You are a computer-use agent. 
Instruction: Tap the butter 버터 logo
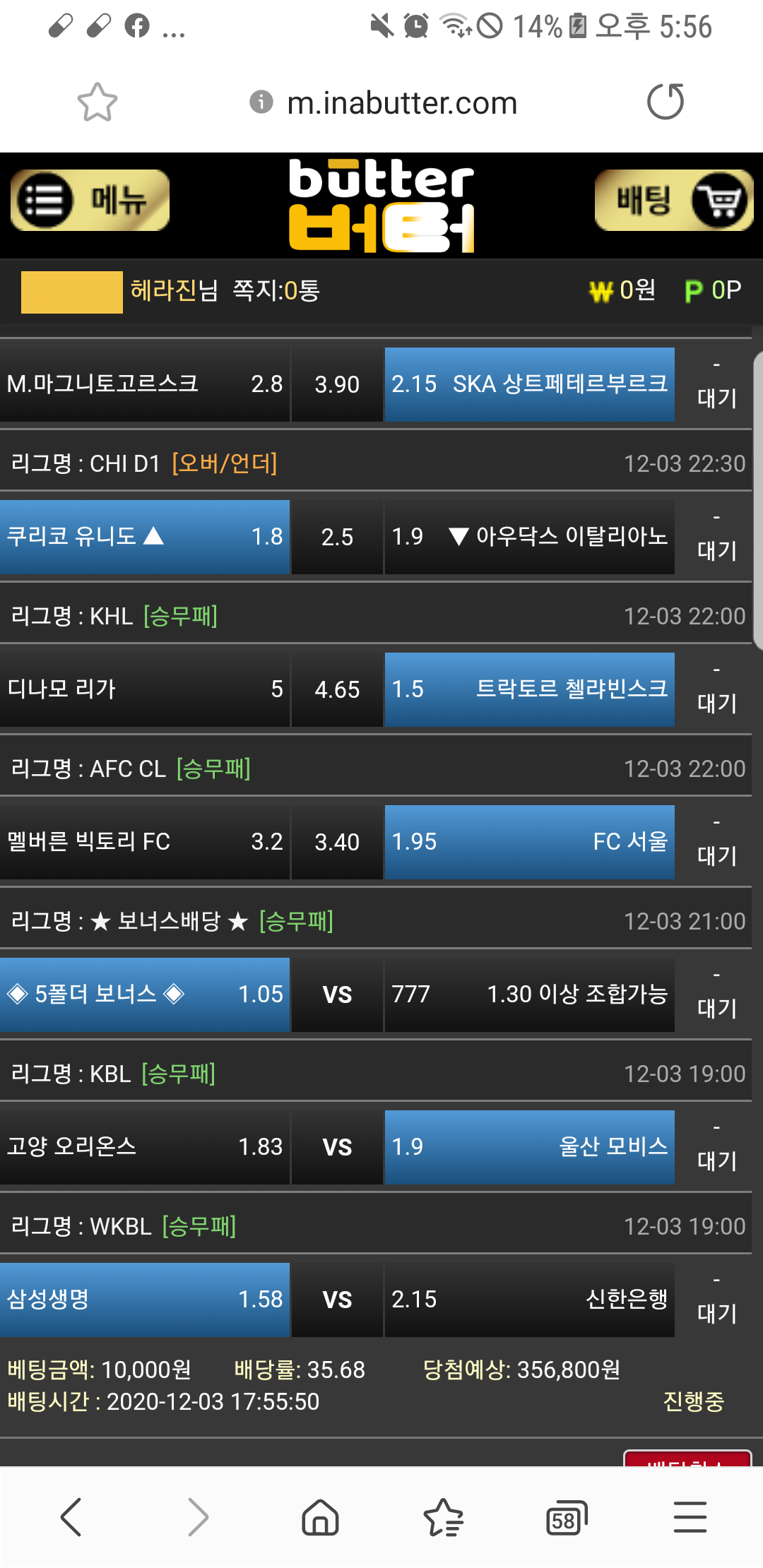[381, 205]
